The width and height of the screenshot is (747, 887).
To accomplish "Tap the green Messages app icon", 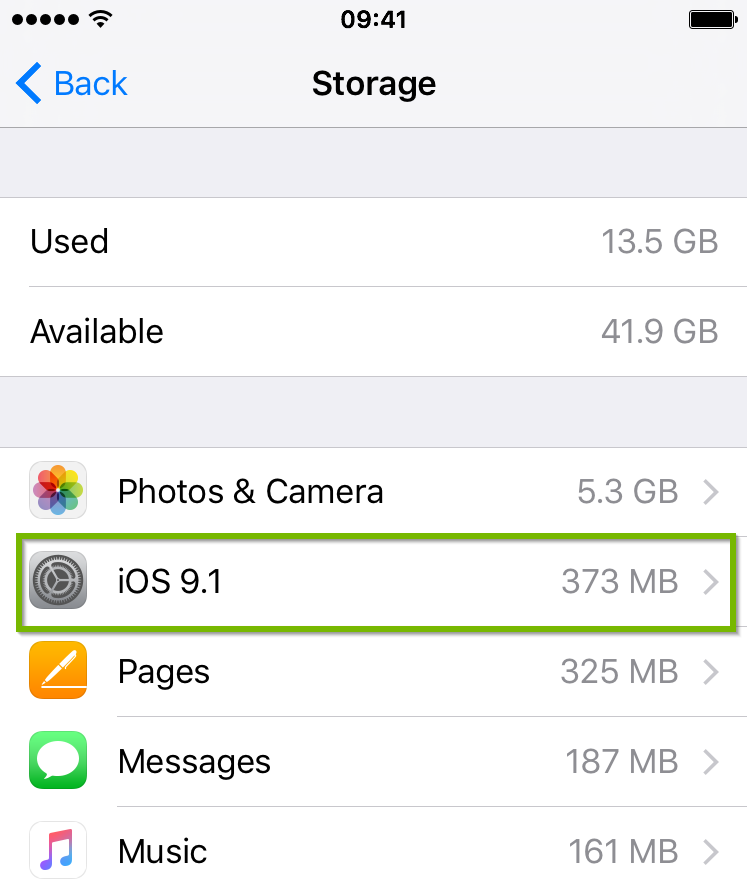I will 57,761.
